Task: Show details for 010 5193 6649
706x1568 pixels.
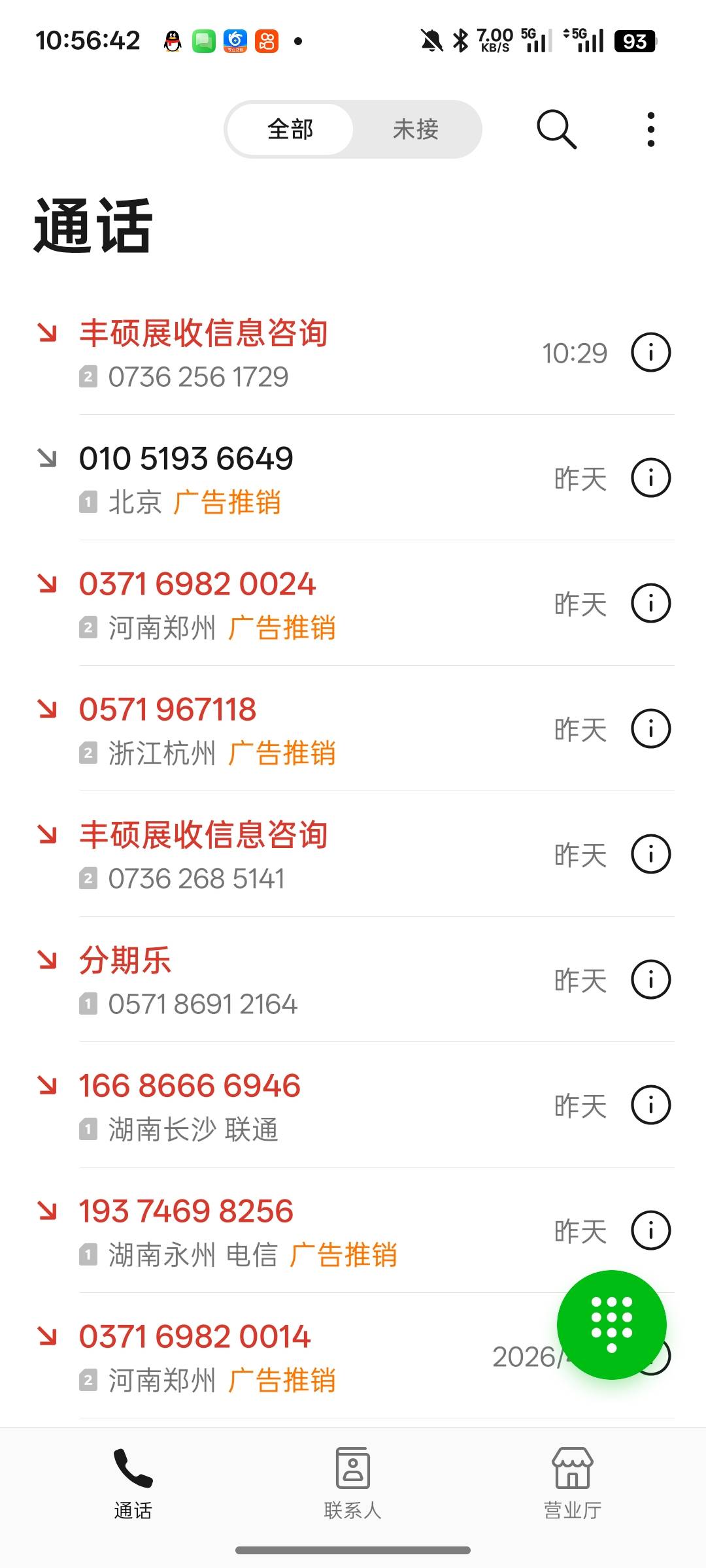Action: point(651,478)
